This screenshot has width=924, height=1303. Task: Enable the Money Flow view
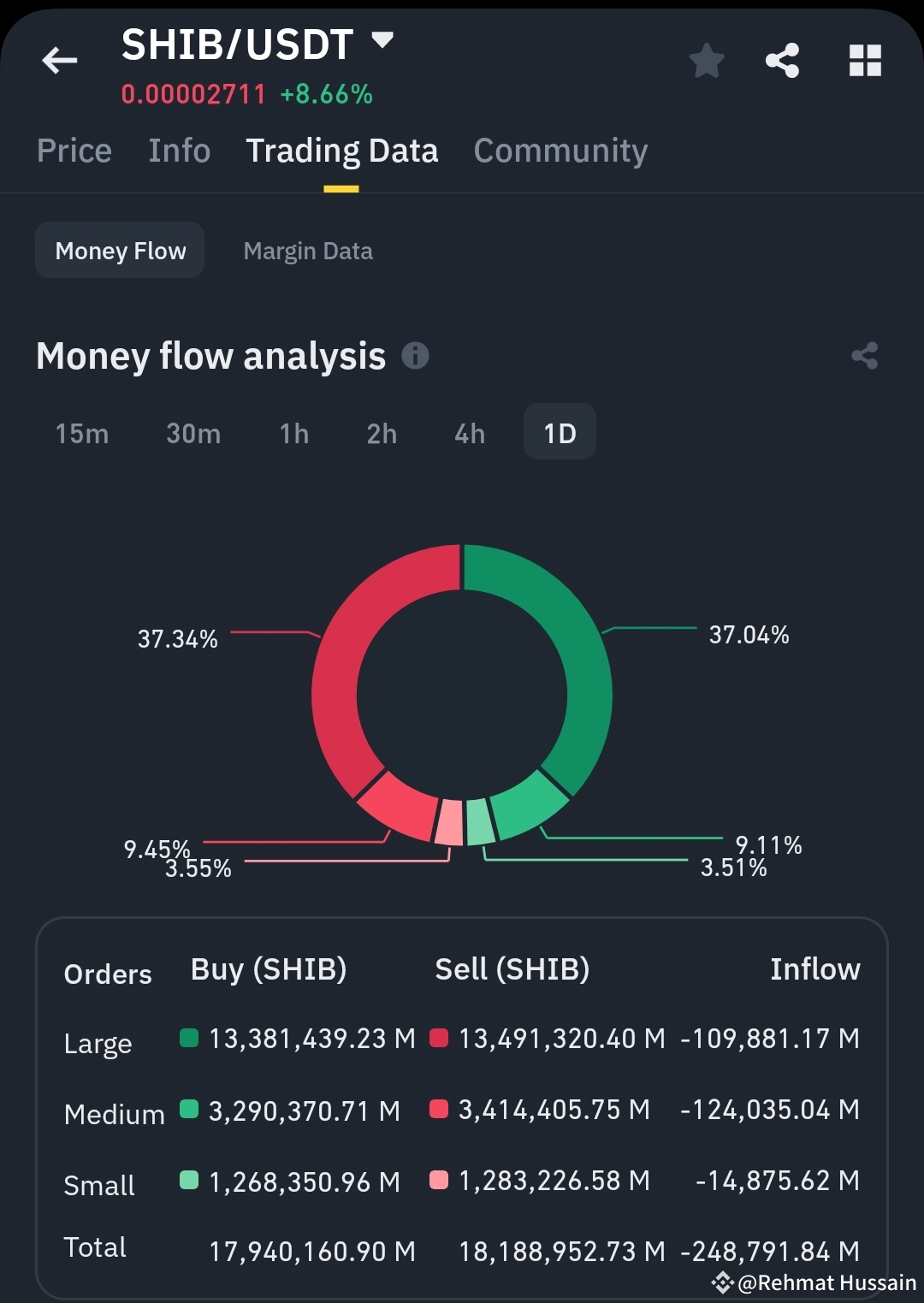coord(119,250)
